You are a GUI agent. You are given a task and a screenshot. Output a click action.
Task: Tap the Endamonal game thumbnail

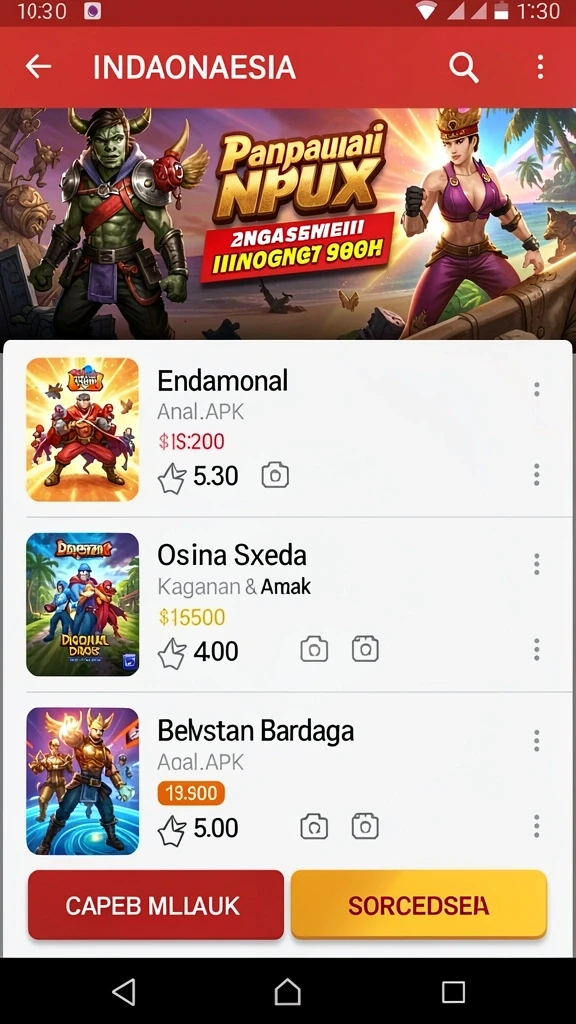click(x=82, y=430)
